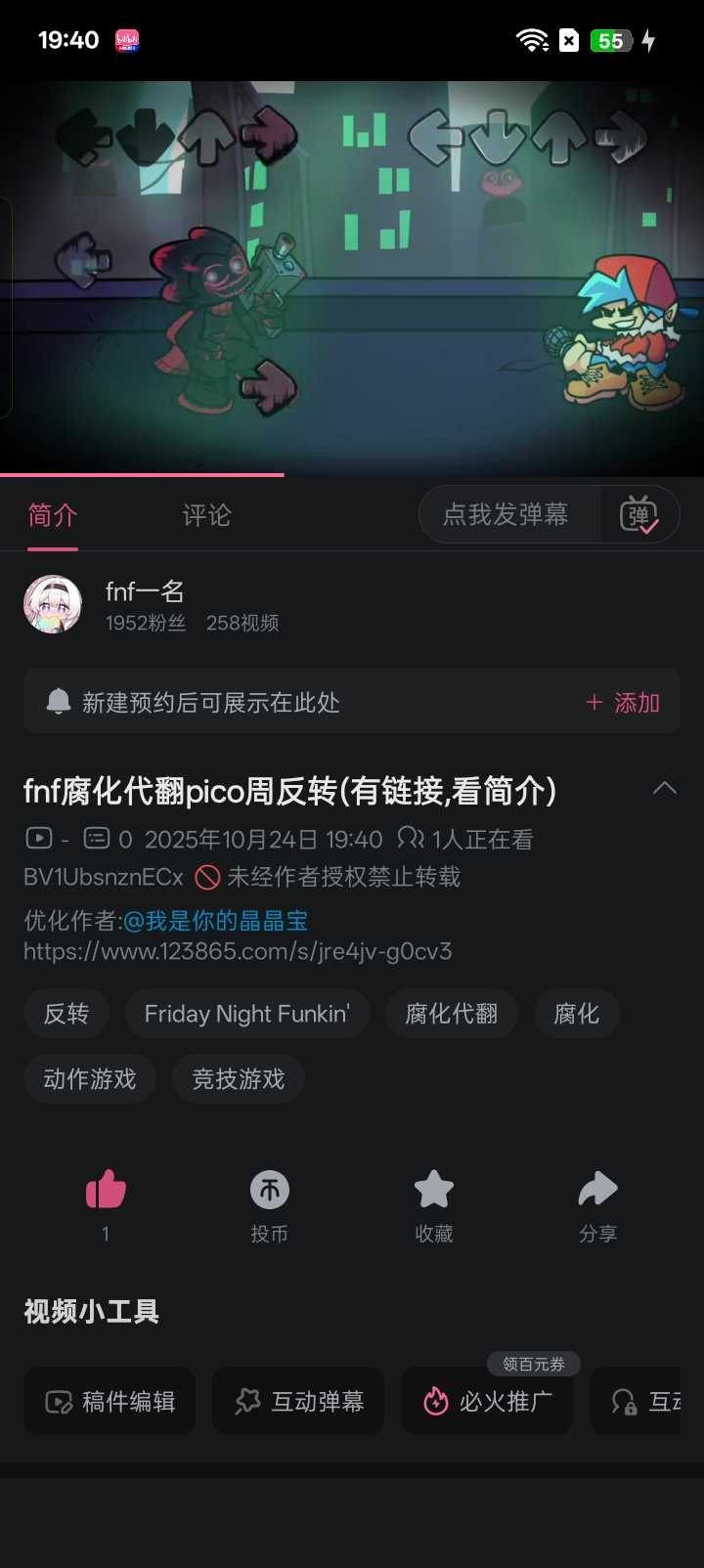Add the video to favorites with 收藏
This screenshot has width=704, height=1568.
tap(434, 1191)
